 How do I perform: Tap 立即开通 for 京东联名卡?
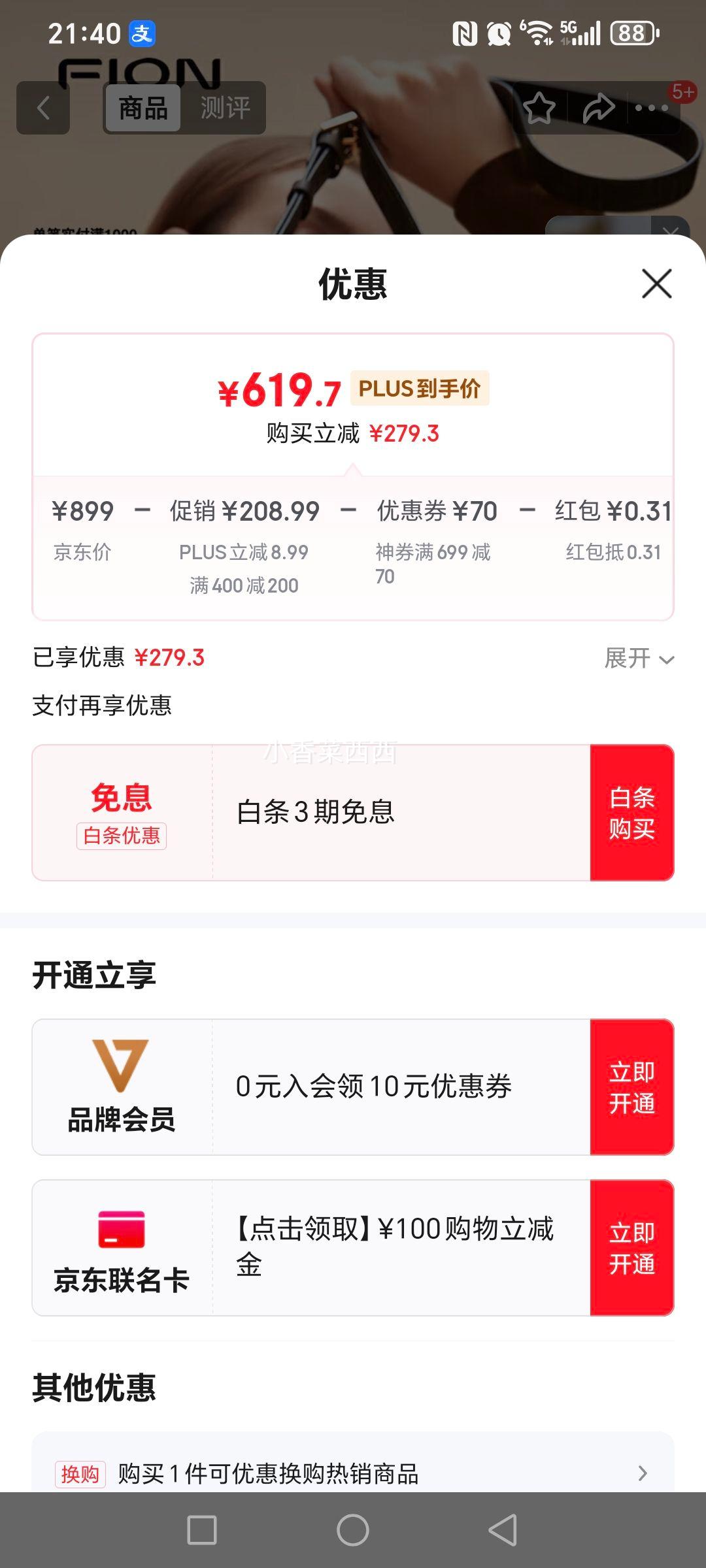pyautogui.click(x=631, y=1248)
